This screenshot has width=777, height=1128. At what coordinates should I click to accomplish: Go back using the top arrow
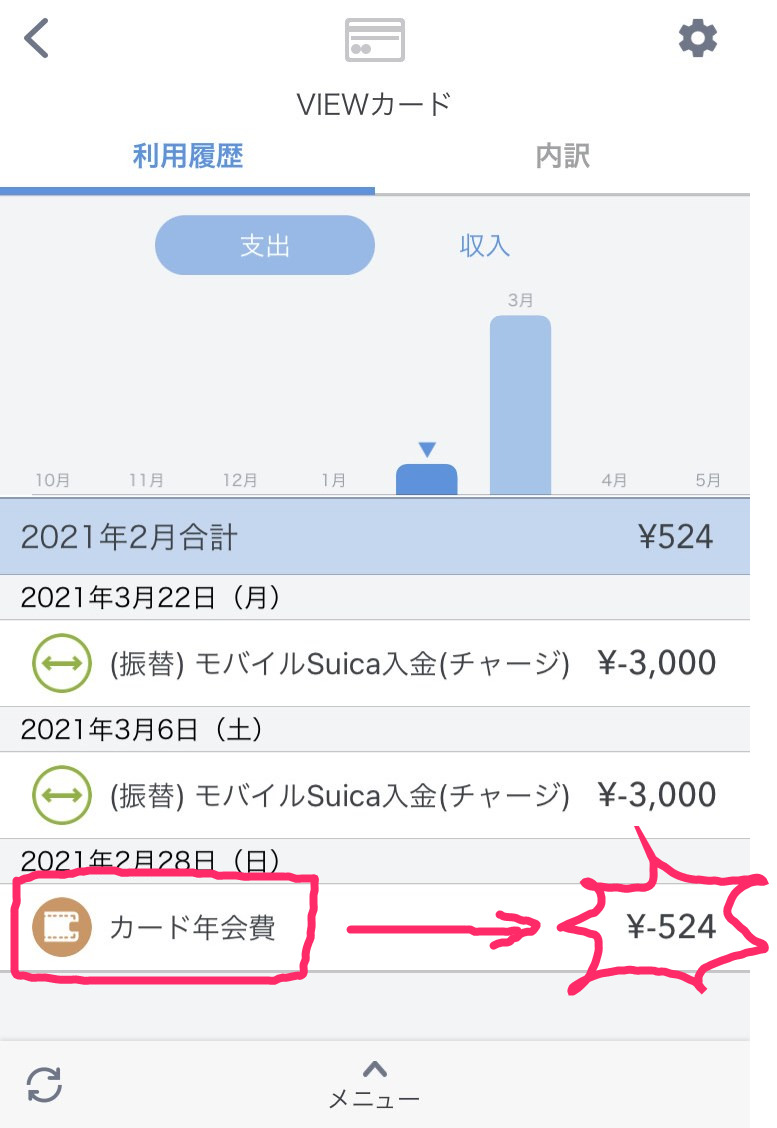(37, 39)
